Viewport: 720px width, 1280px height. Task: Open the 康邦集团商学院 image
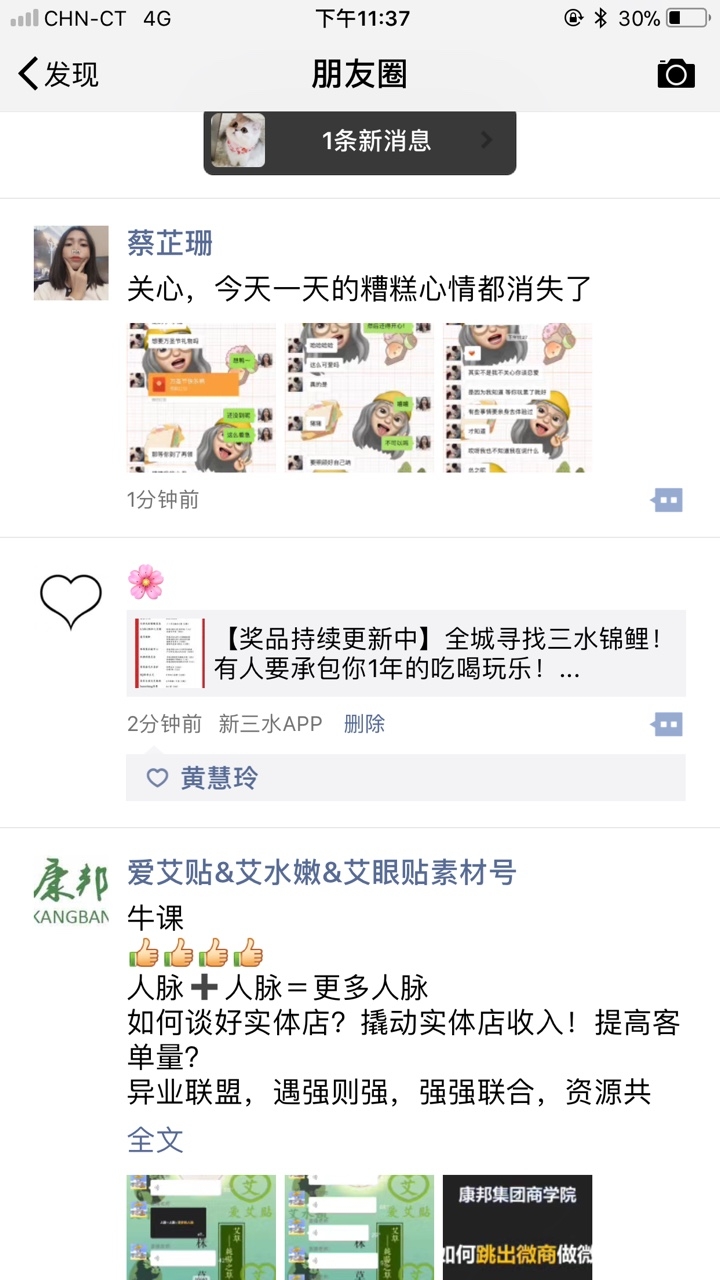coord(517,1227)
